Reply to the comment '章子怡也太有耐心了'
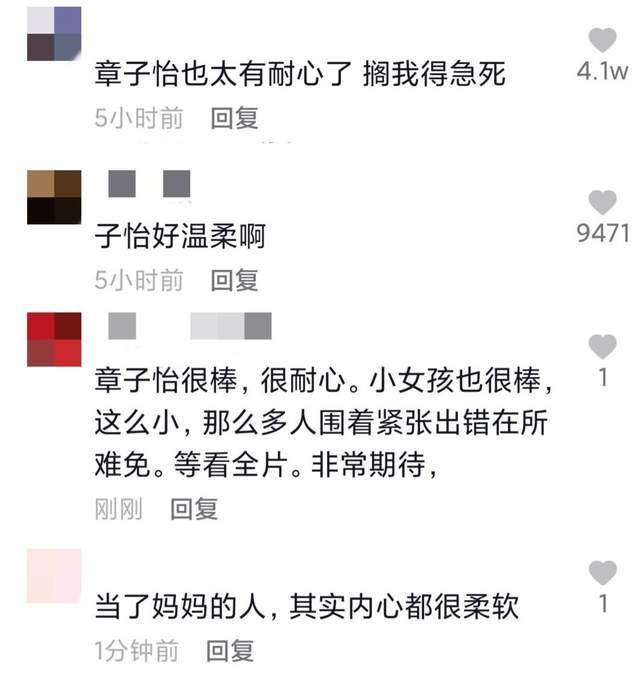Viewport: 640px width, 685px height. click(234, 118)
